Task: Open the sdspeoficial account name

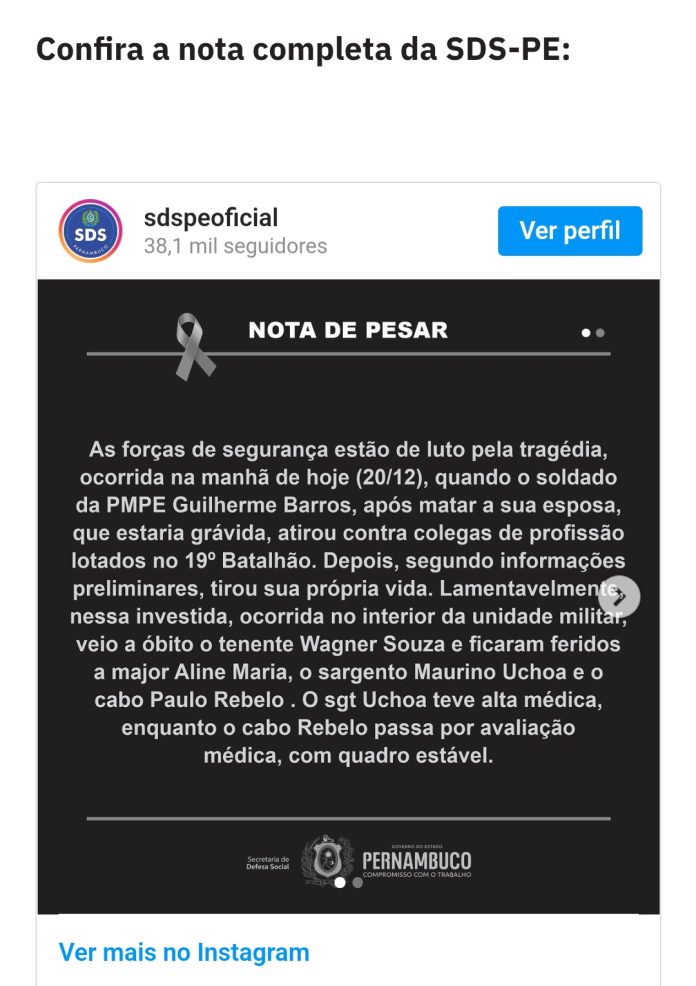Action: click(210, 218)
